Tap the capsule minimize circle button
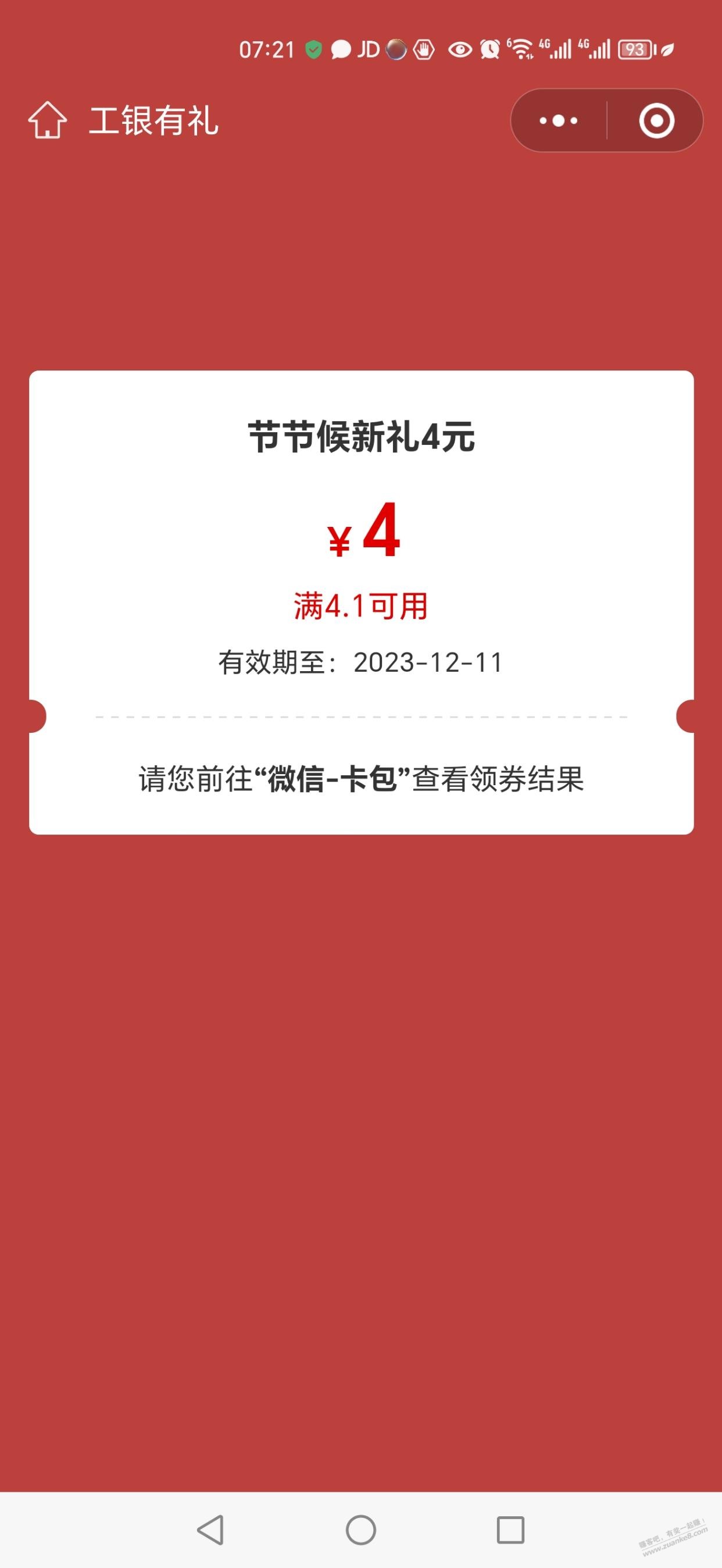Image resolution: width=722 pixels, height=1568 pixels. click(x=656, y=120)
